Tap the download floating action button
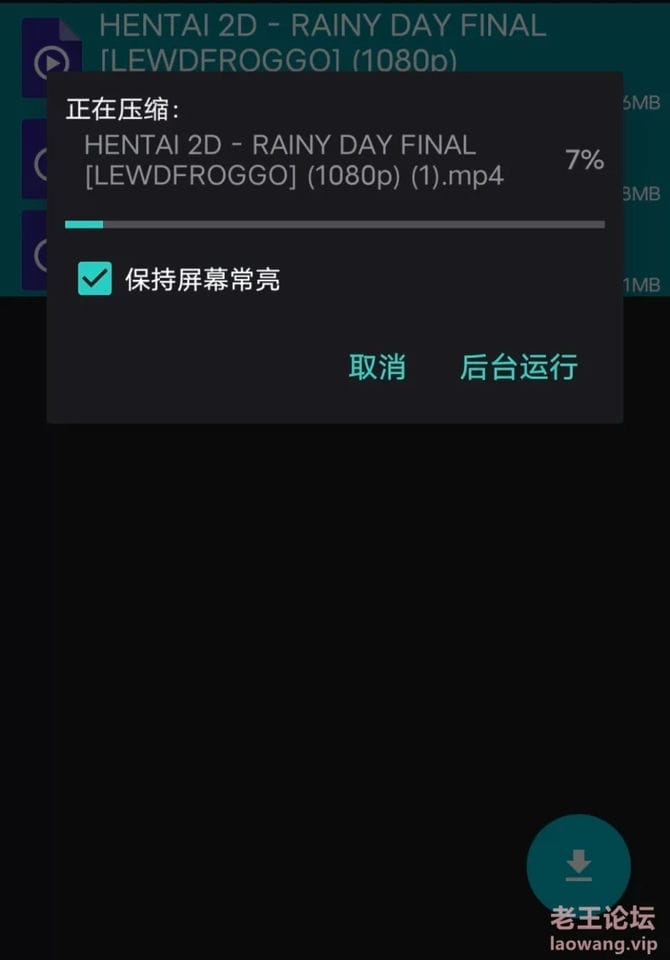Image resolution: width=670 pixels, height=960 pixels. pos(578,866)
